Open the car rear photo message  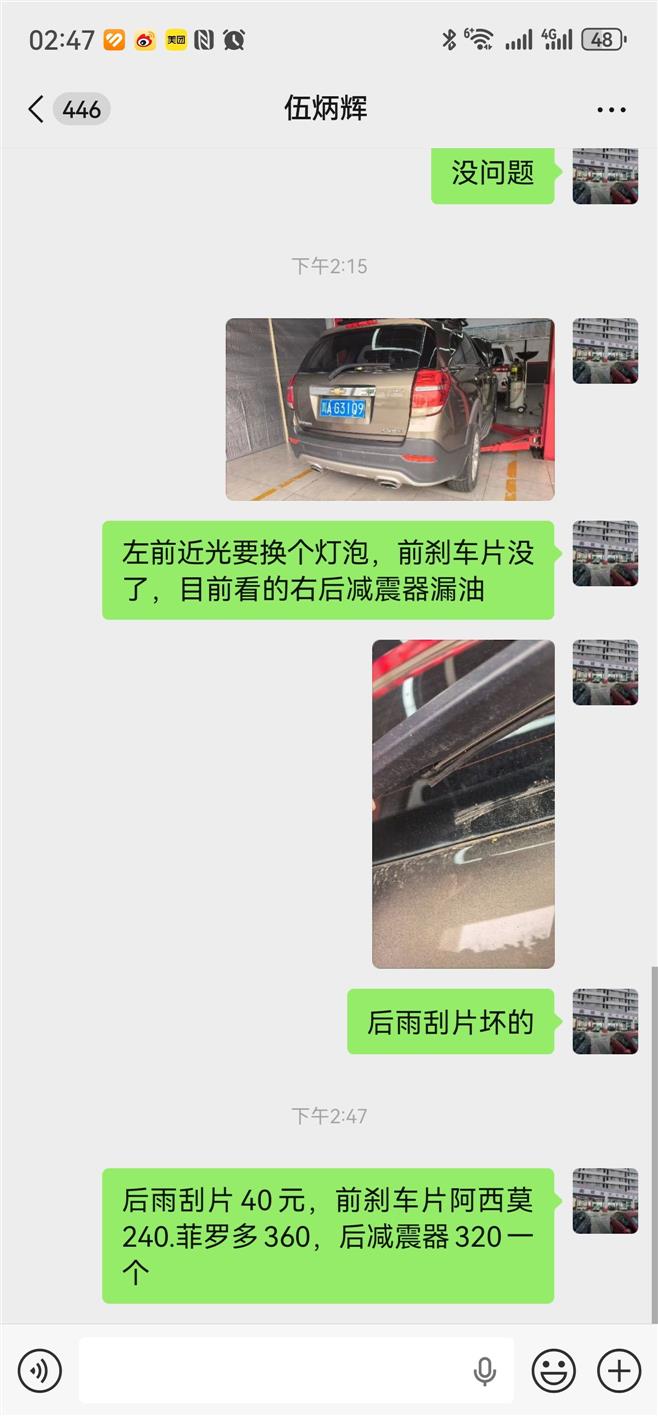point(389,409)
